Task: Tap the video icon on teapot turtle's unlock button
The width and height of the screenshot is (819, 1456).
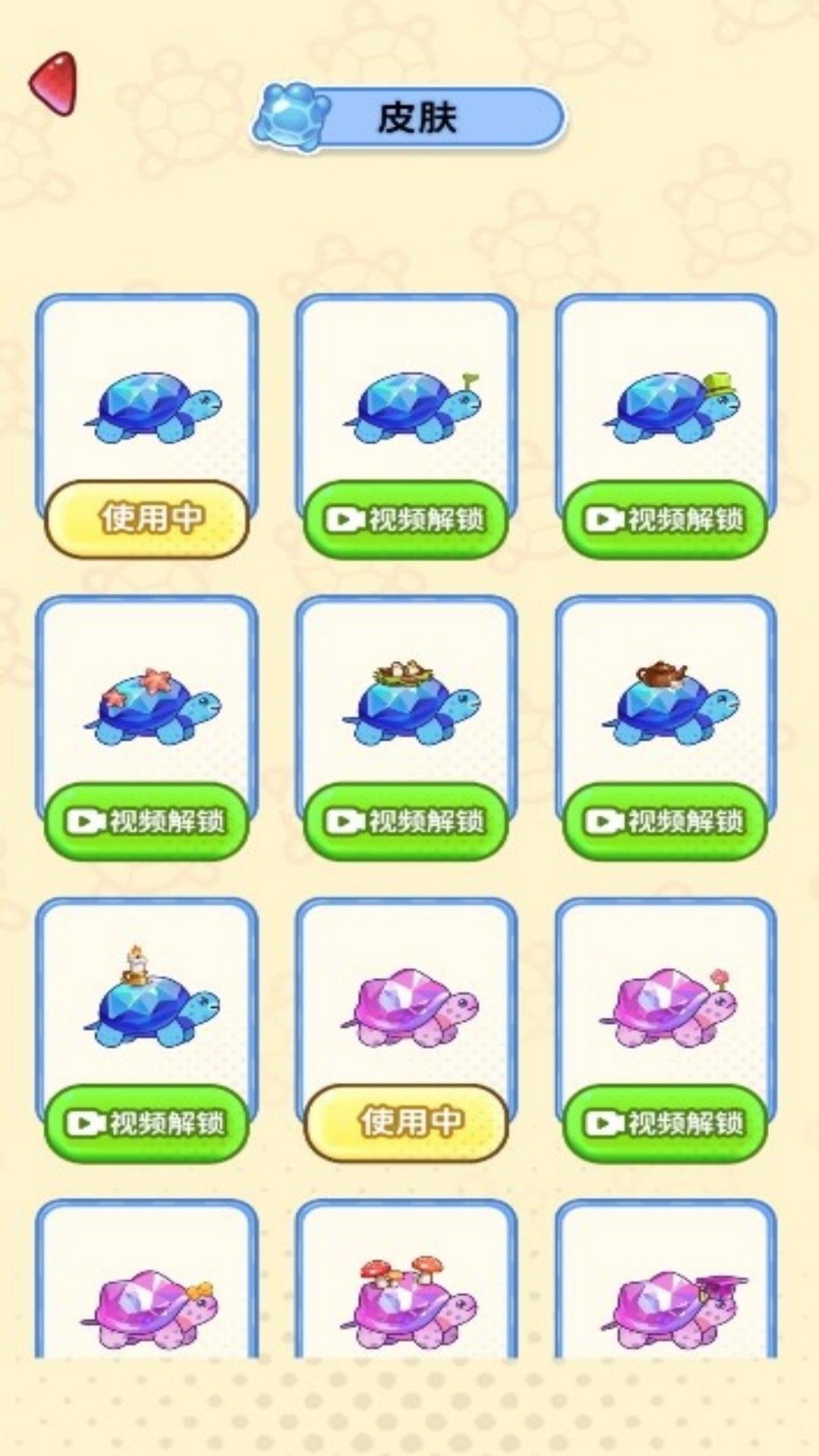Action: tap(603, 819)
